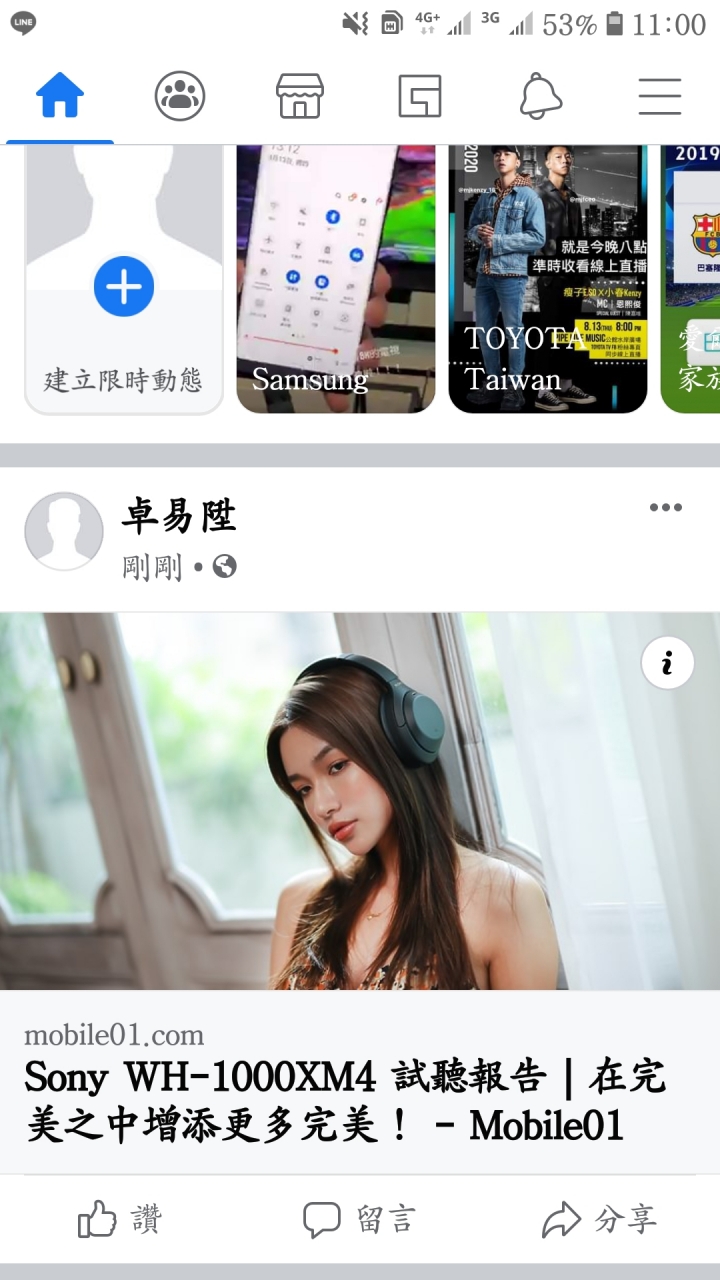Open the News pages tab

point(420,97)
